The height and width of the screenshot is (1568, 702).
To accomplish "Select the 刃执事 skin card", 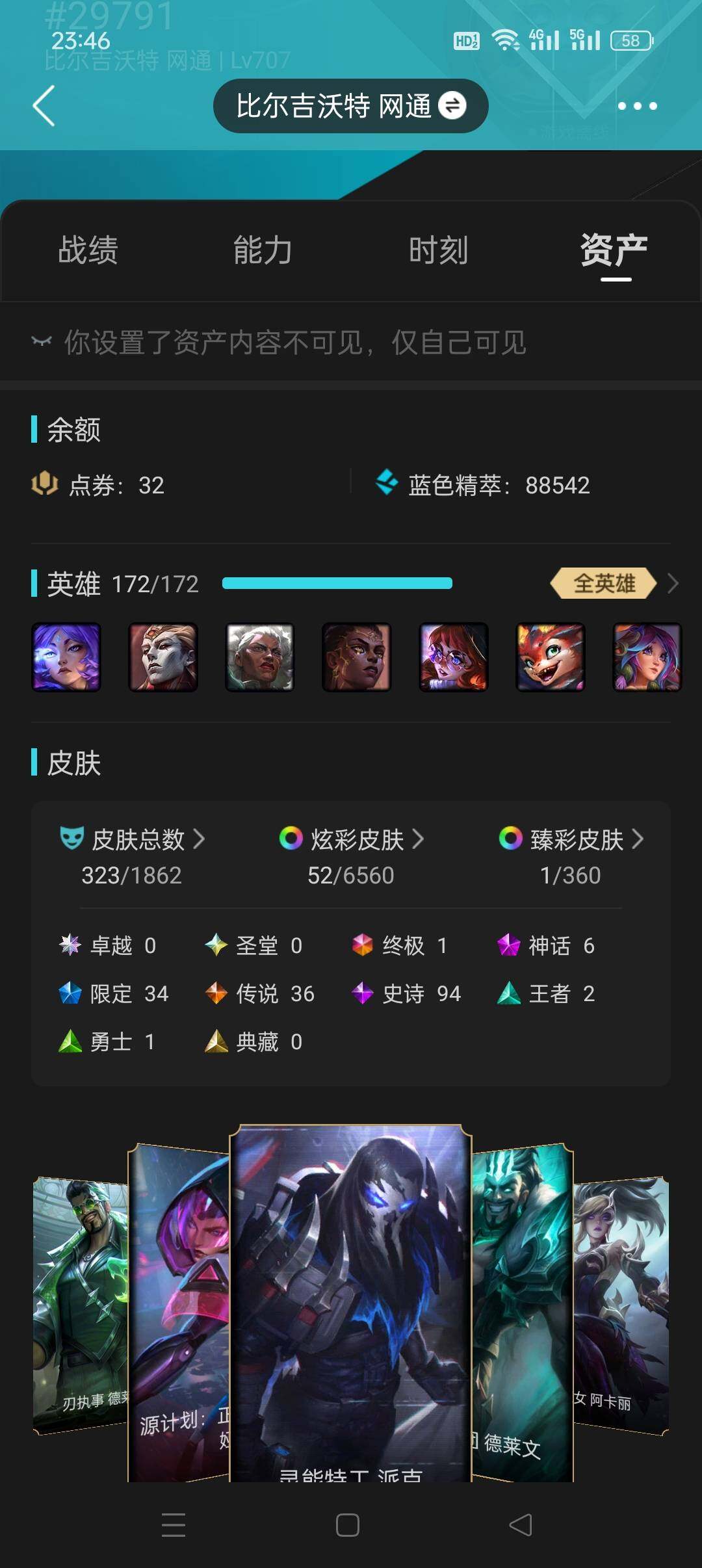I will pyautogui.click(x=80, y=1300).
